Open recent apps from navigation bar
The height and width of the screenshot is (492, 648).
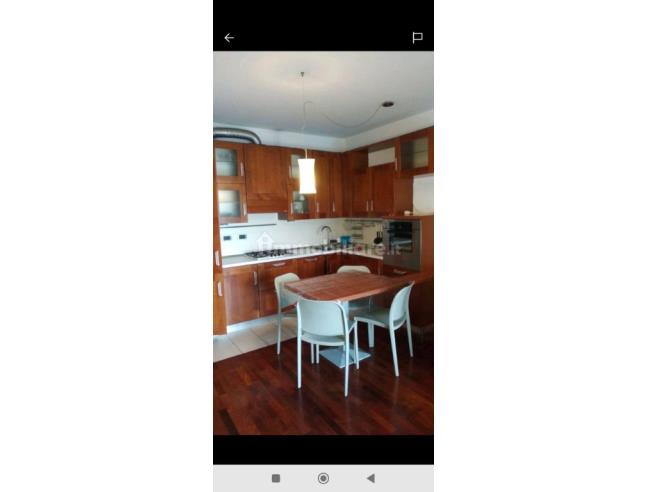point(276,478)
